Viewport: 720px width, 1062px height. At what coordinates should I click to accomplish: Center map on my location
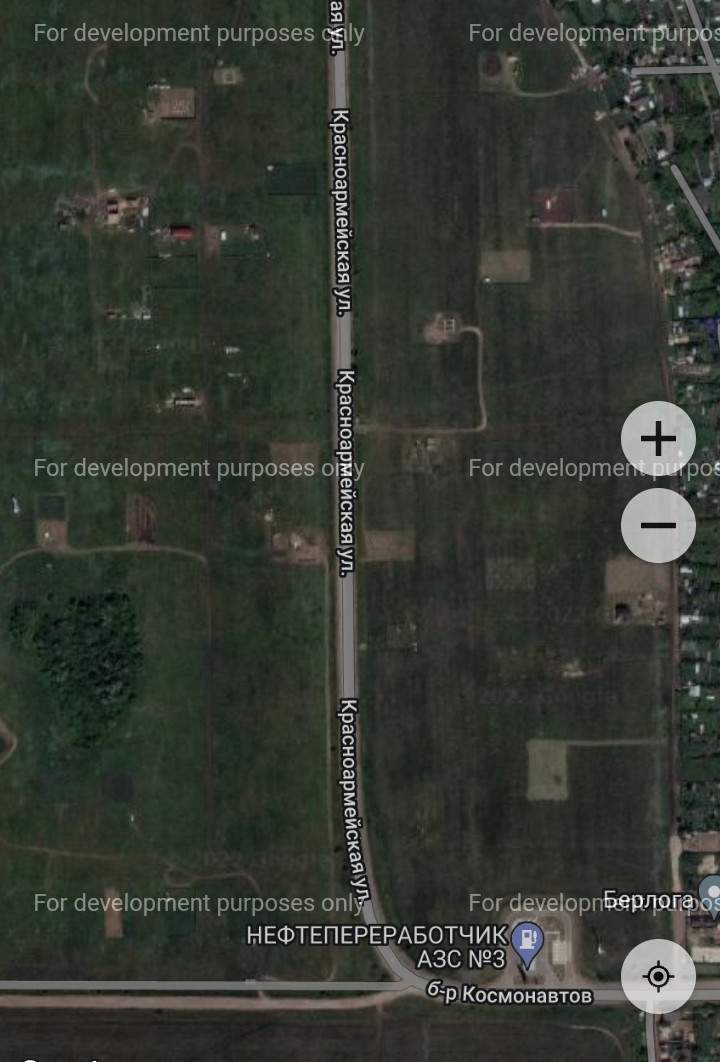point(658,976)
